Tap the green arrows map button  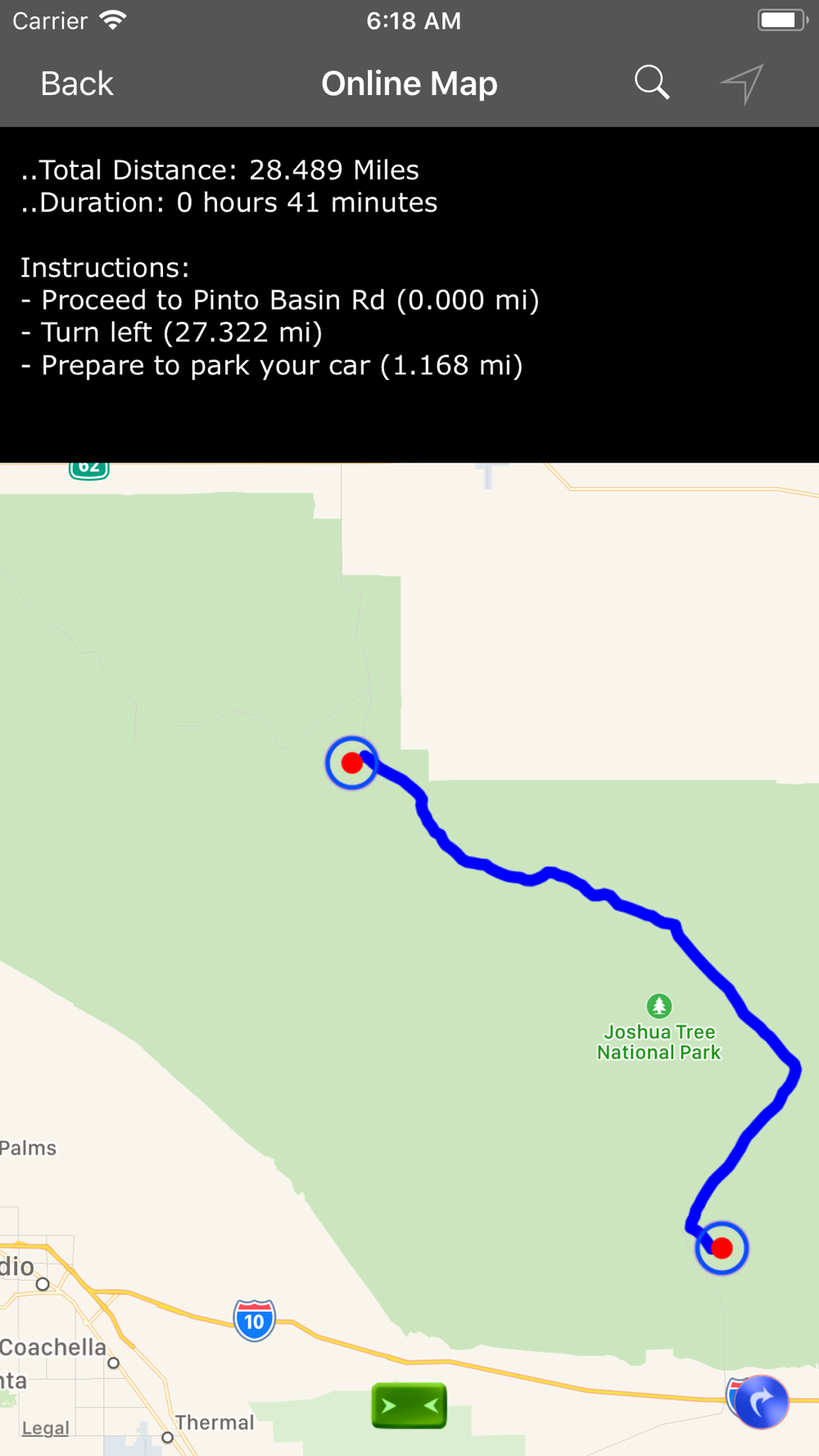409,1405
